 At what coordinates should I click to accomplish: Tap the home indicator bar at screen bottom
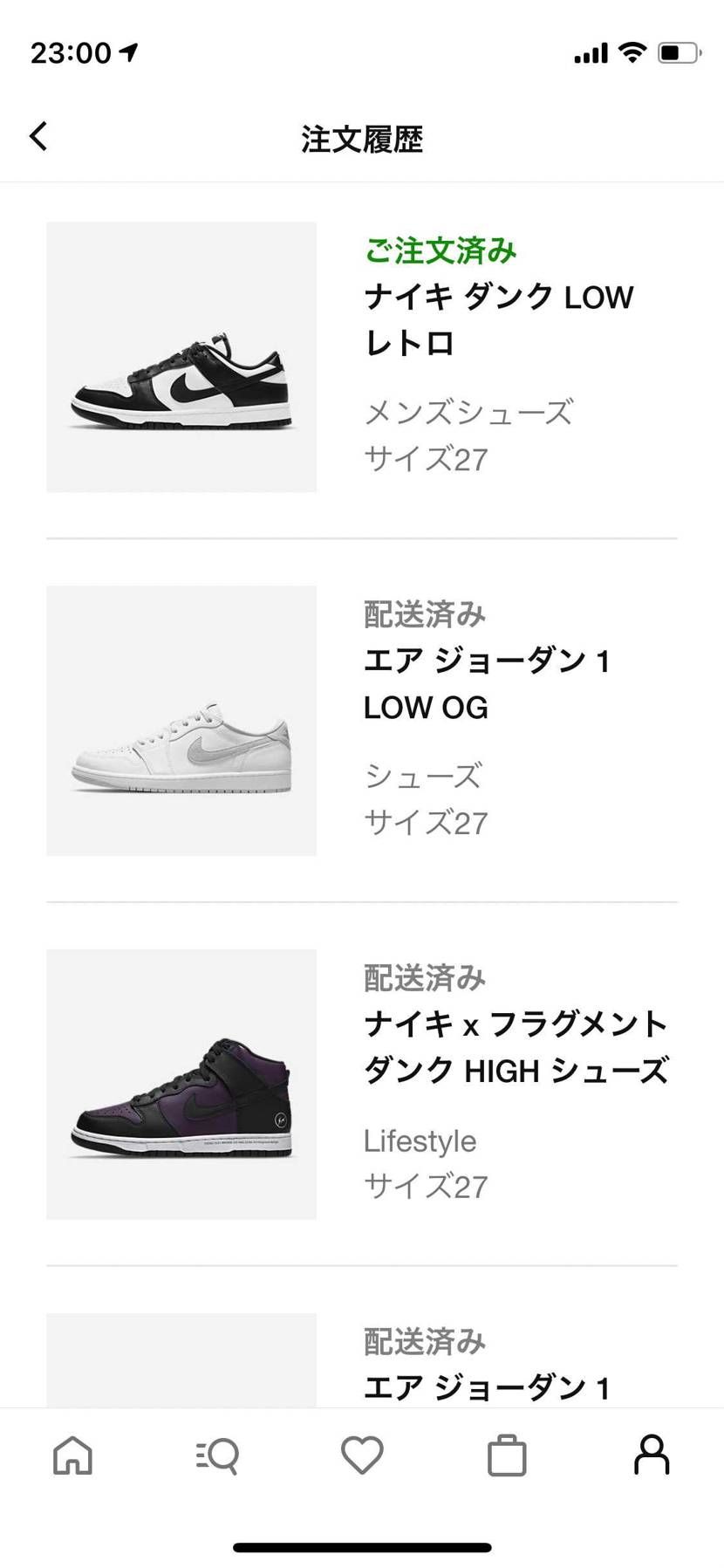(x=362, y=1547)
